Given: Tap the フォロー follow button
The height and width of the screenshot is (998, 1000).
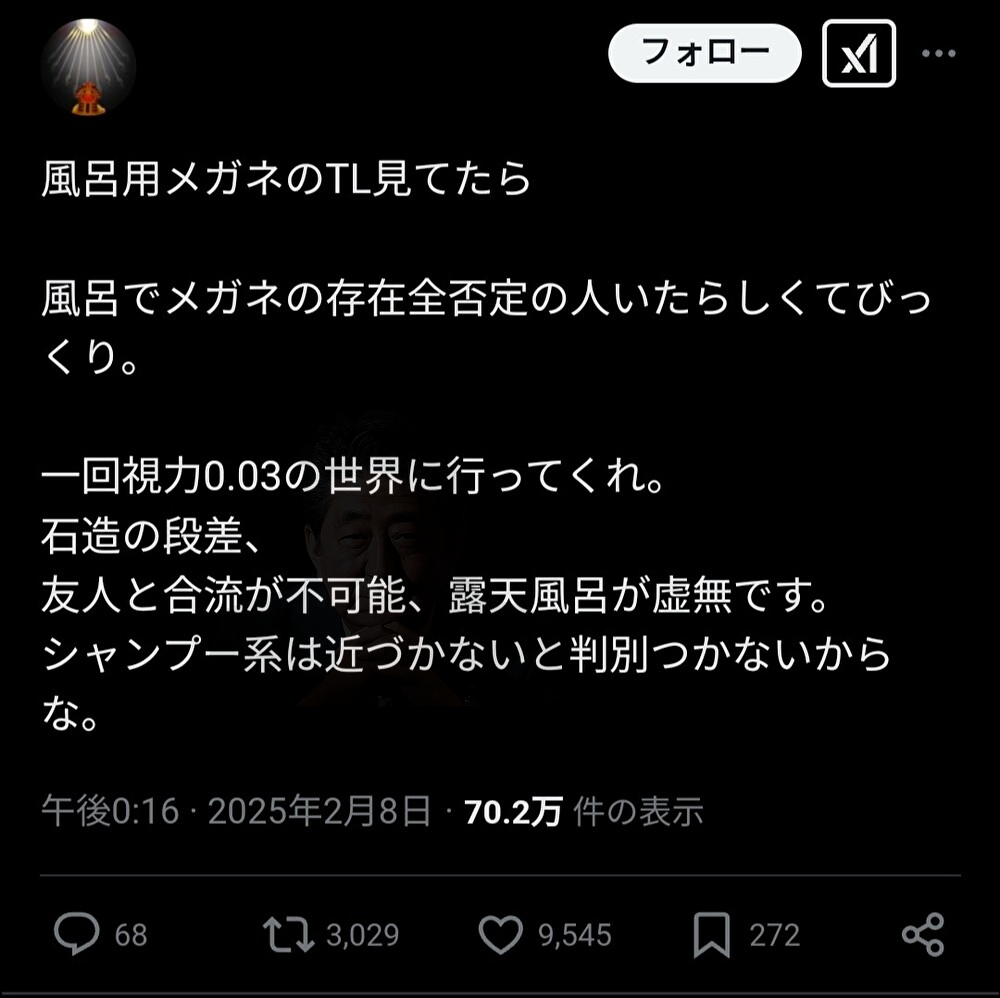Looking at the screenshot, I should click(x=704, y=53).
